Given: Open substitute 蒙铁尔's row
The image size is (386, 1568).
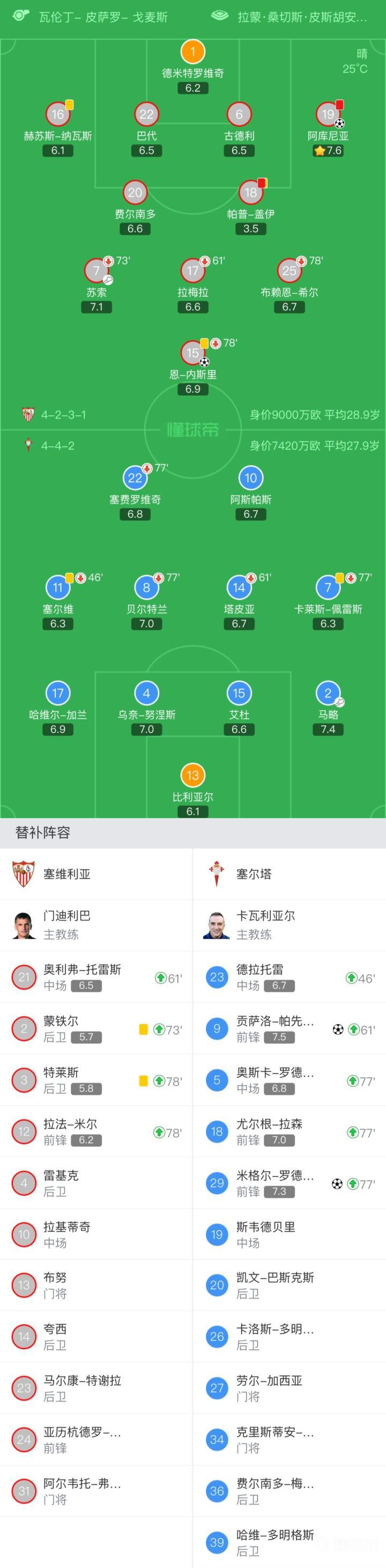Looking at the screenshot, I should (96, 1029).
